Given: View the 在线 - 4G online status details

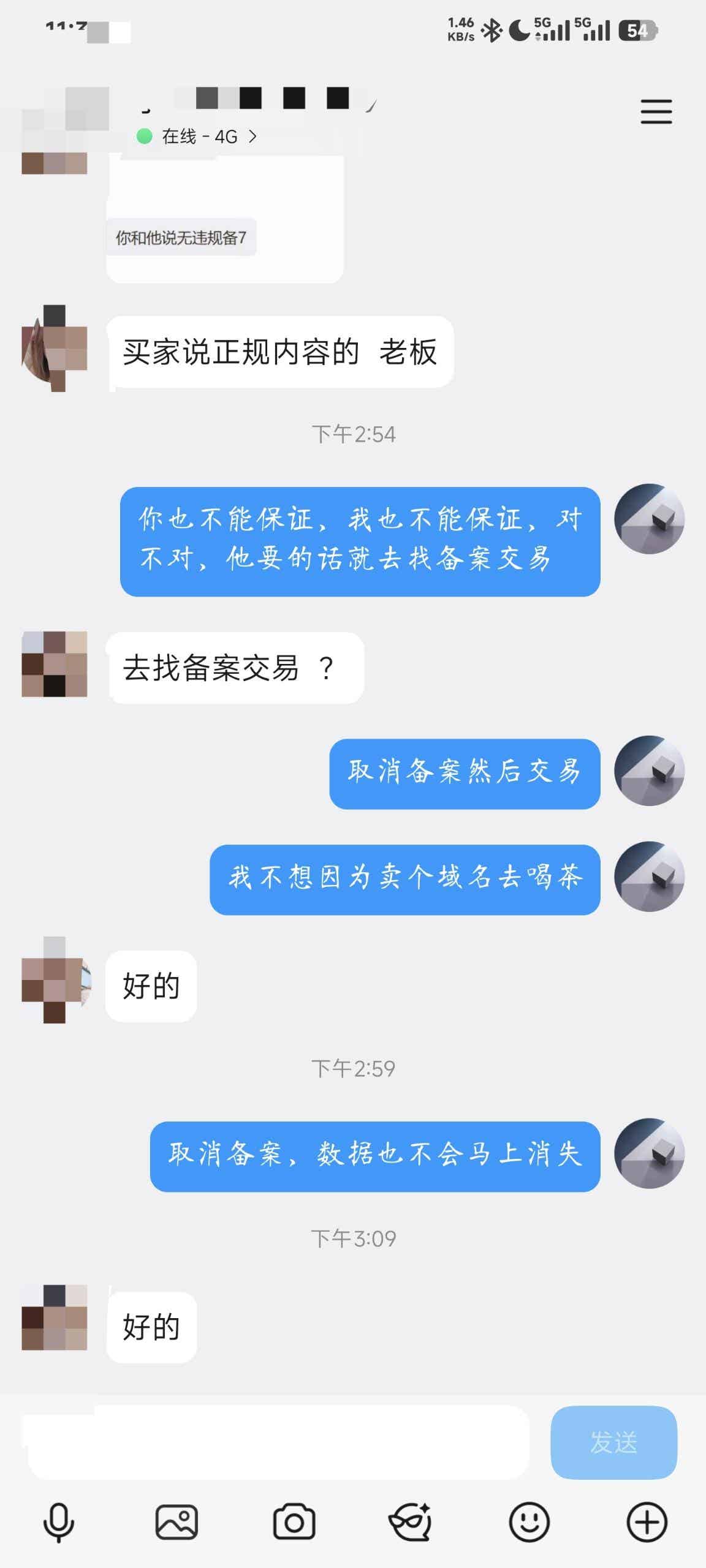Looking at the screenshot, I should pyautogui.click(x=197, y=136).
